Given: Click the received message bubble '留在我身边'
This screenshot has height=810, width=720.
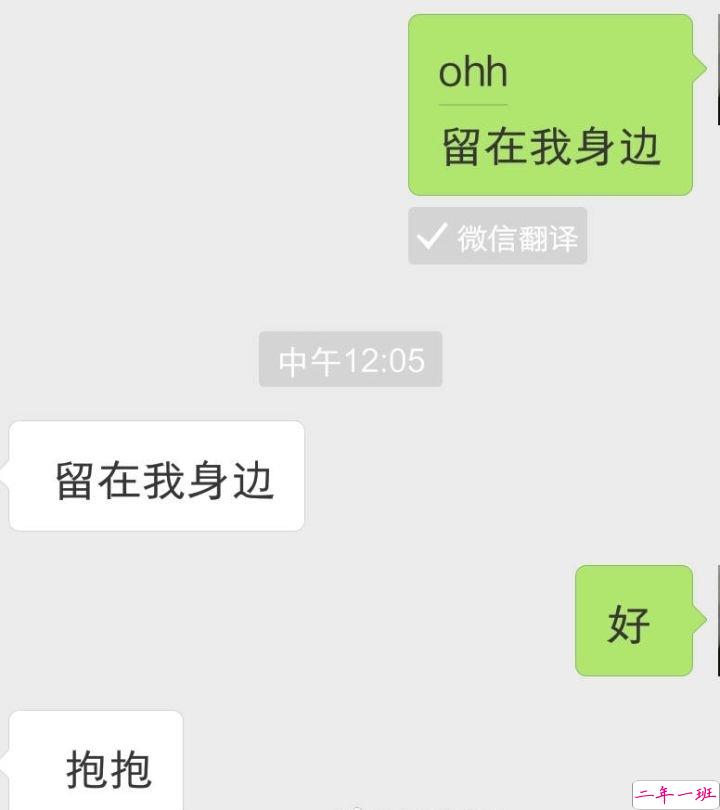Looking at the screenshot, I should pyautogui.click(x=156, y=476).
